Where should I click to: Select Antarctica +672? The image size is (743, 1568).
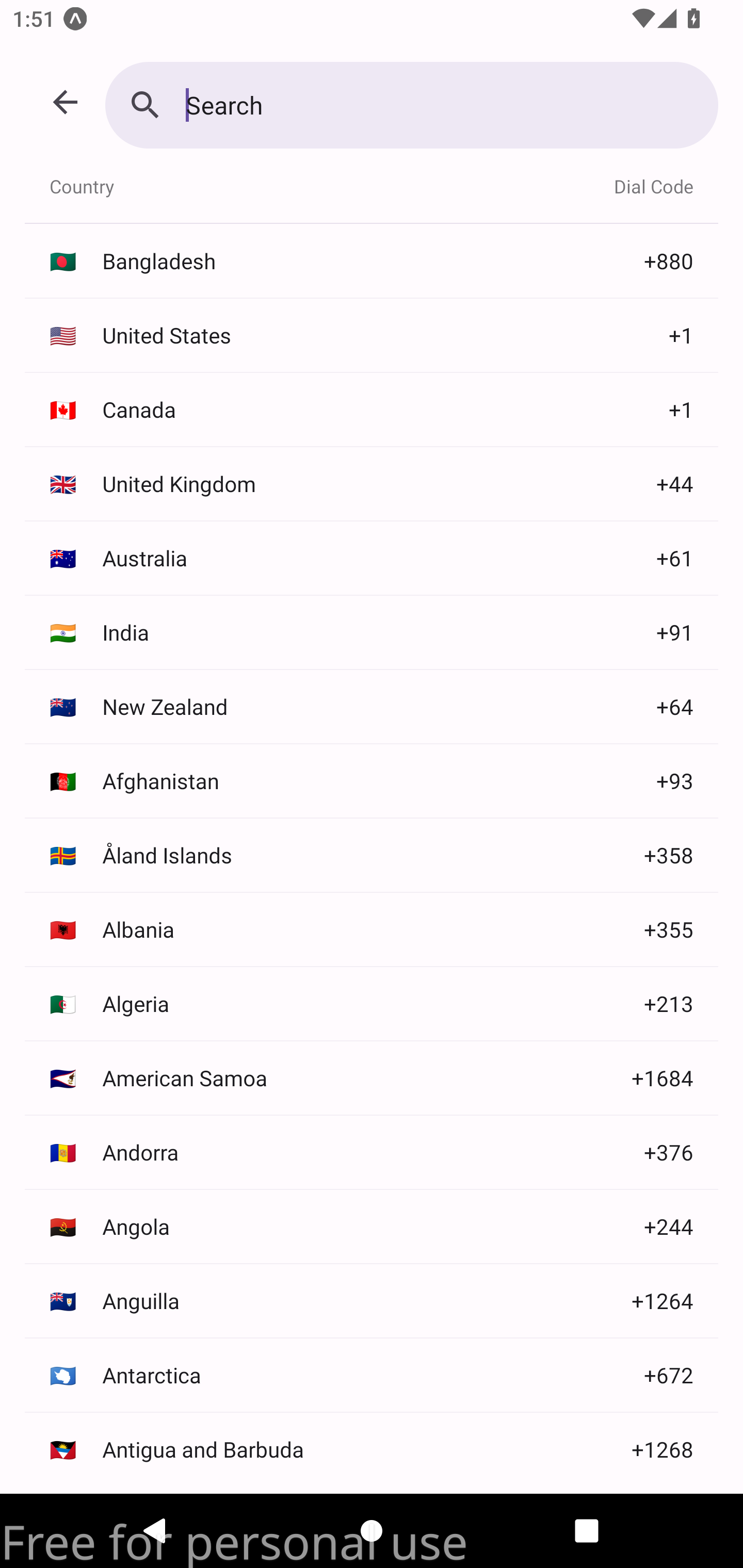372,1375
